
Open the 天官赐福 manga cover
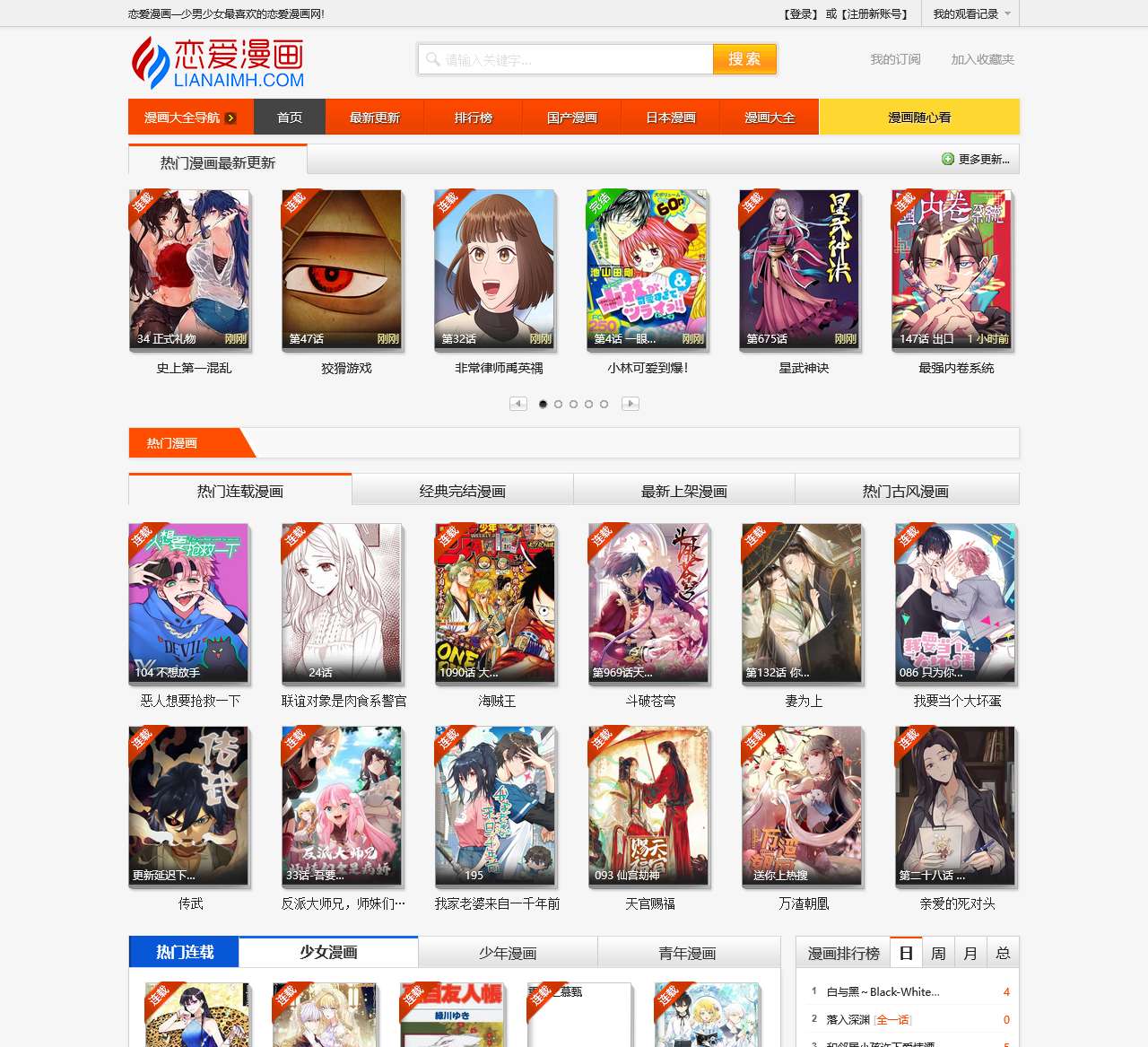(649, 806)
